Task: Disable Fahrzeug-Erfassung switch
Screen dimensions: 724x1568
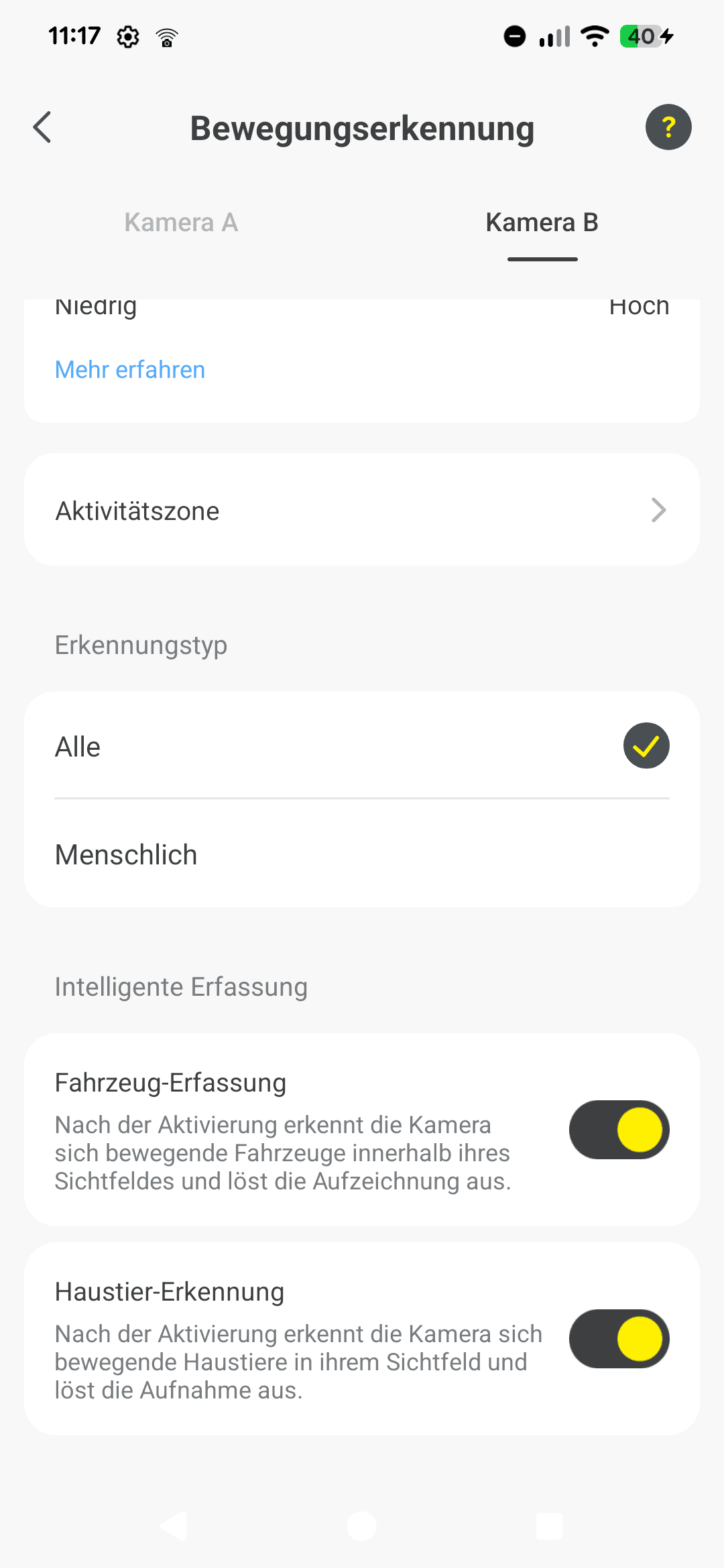Action: (x=619, y=1130)
